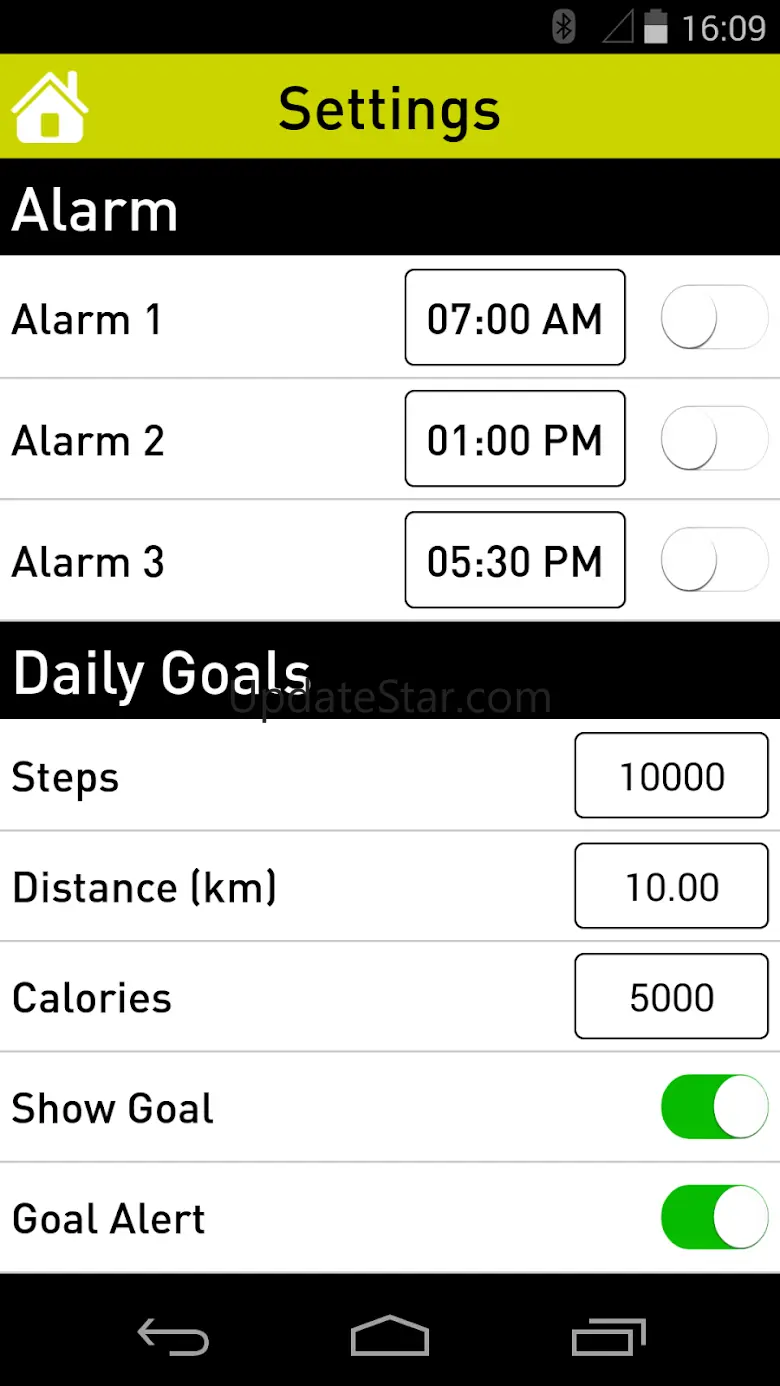Edit the Steps goal field
The image size is (780, 1386).
coord(671,776)
